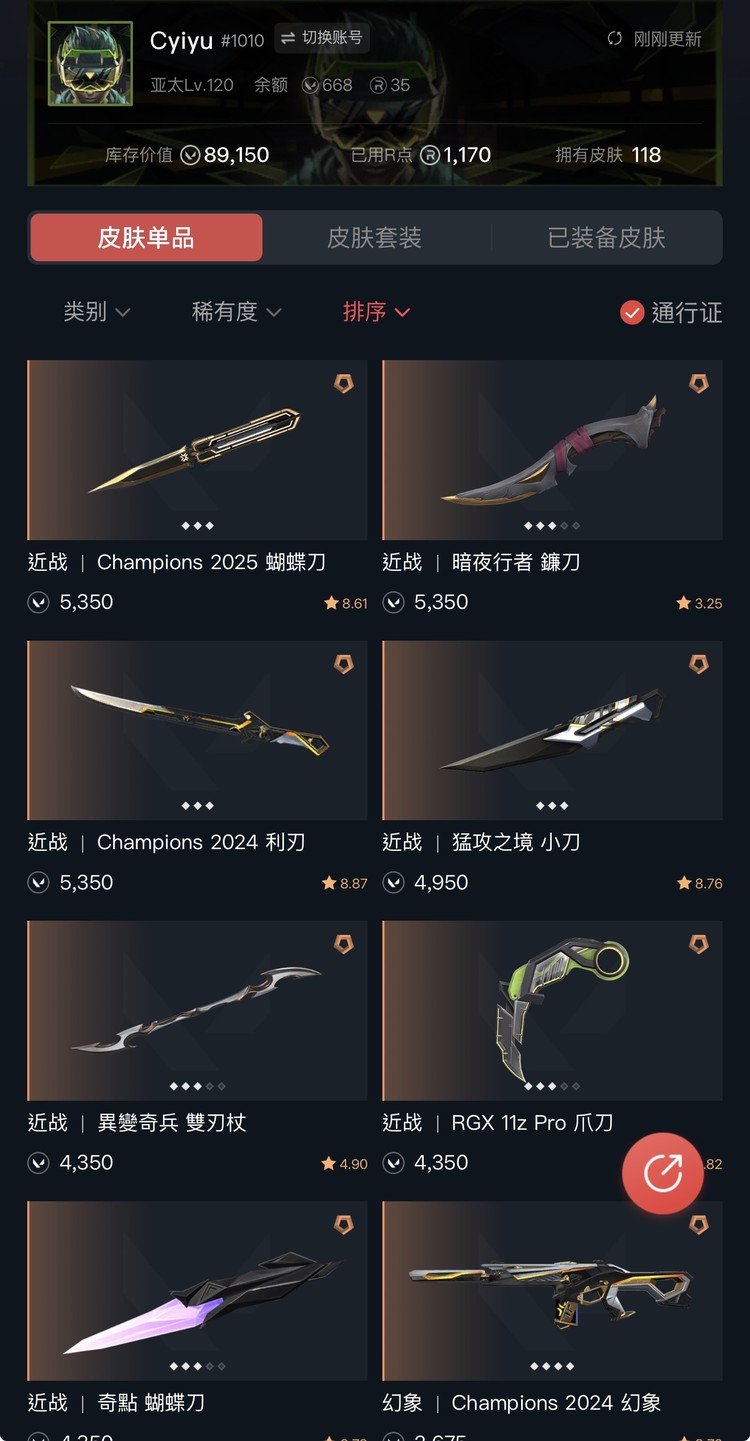Switch to the 皮肤套装 tab
This screenshot has width=750, height=1441.
tap(375, 238)
